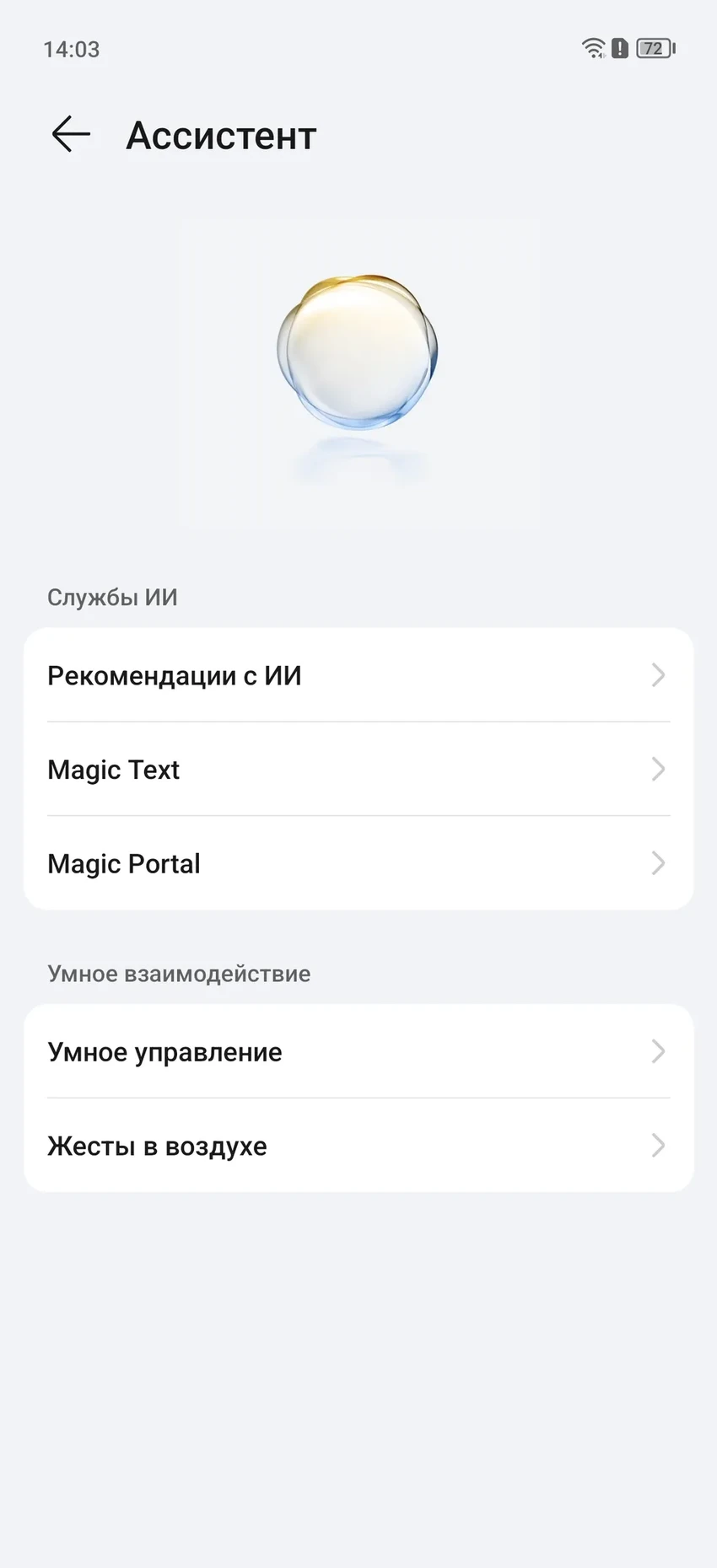Click the exclamation notification icon in status bar
Screen dimensions: 717x1568
coord(619,48)
